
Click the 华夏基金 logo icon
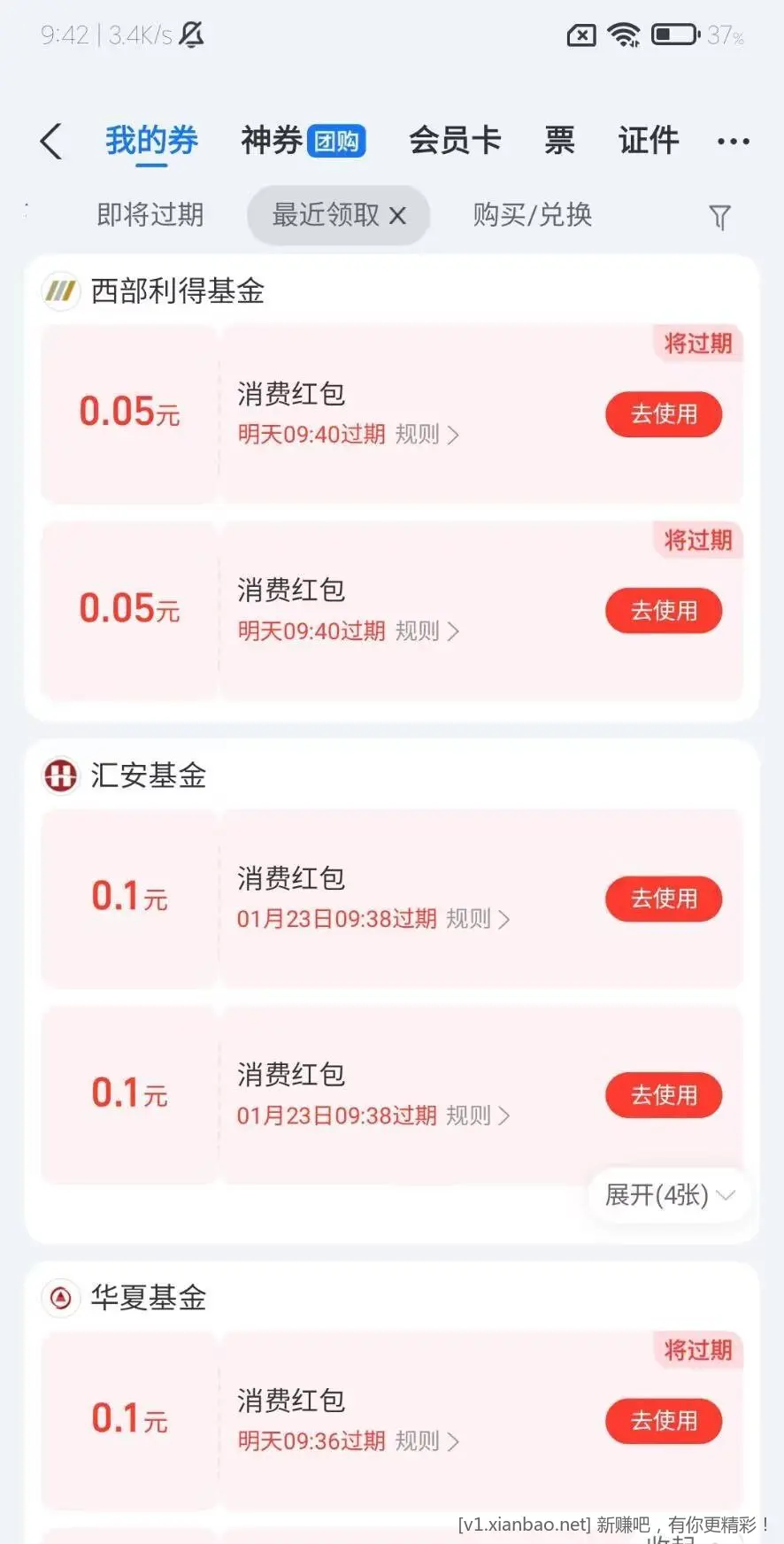pos(59,1298)
